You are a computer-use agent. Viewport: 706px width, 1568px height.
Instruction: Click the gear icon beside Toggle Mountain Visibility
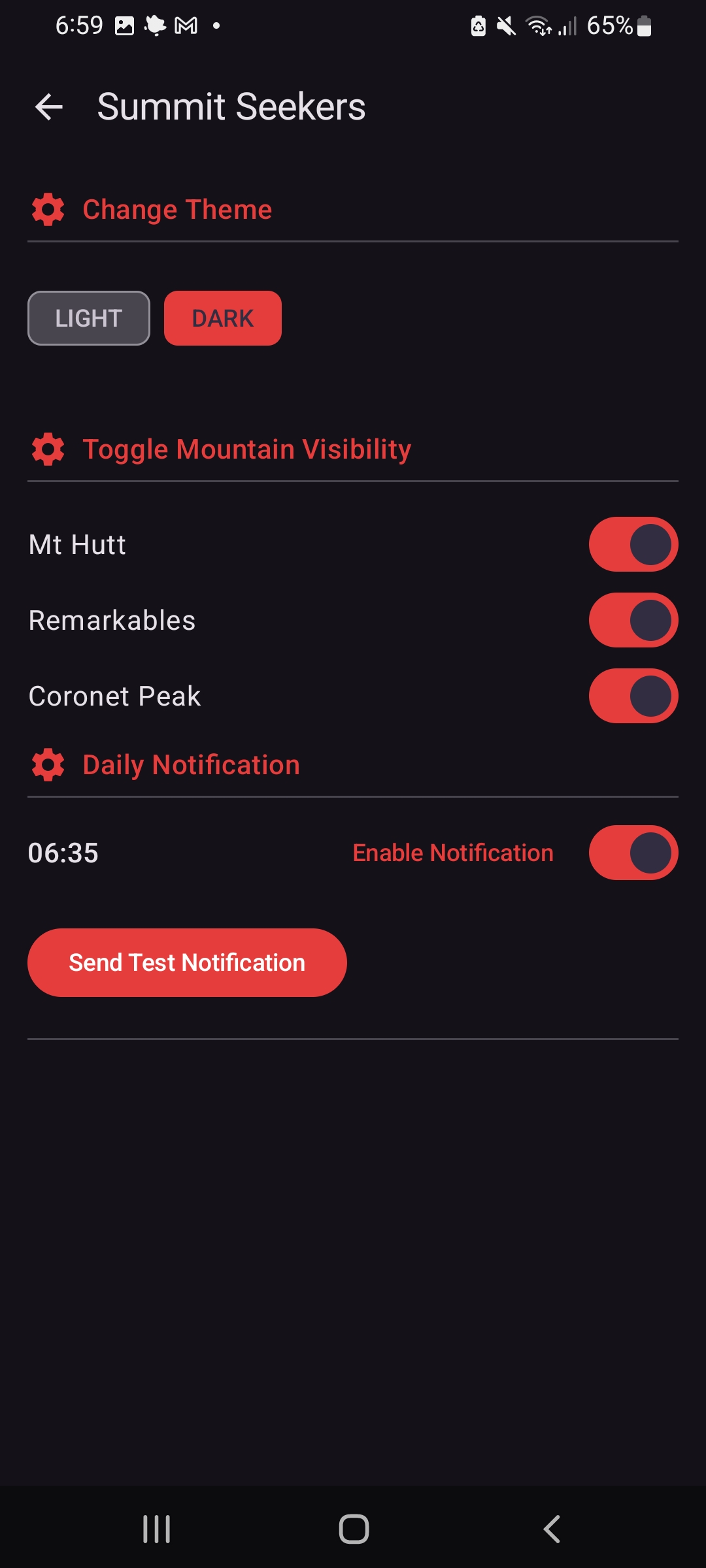point(46,449)
